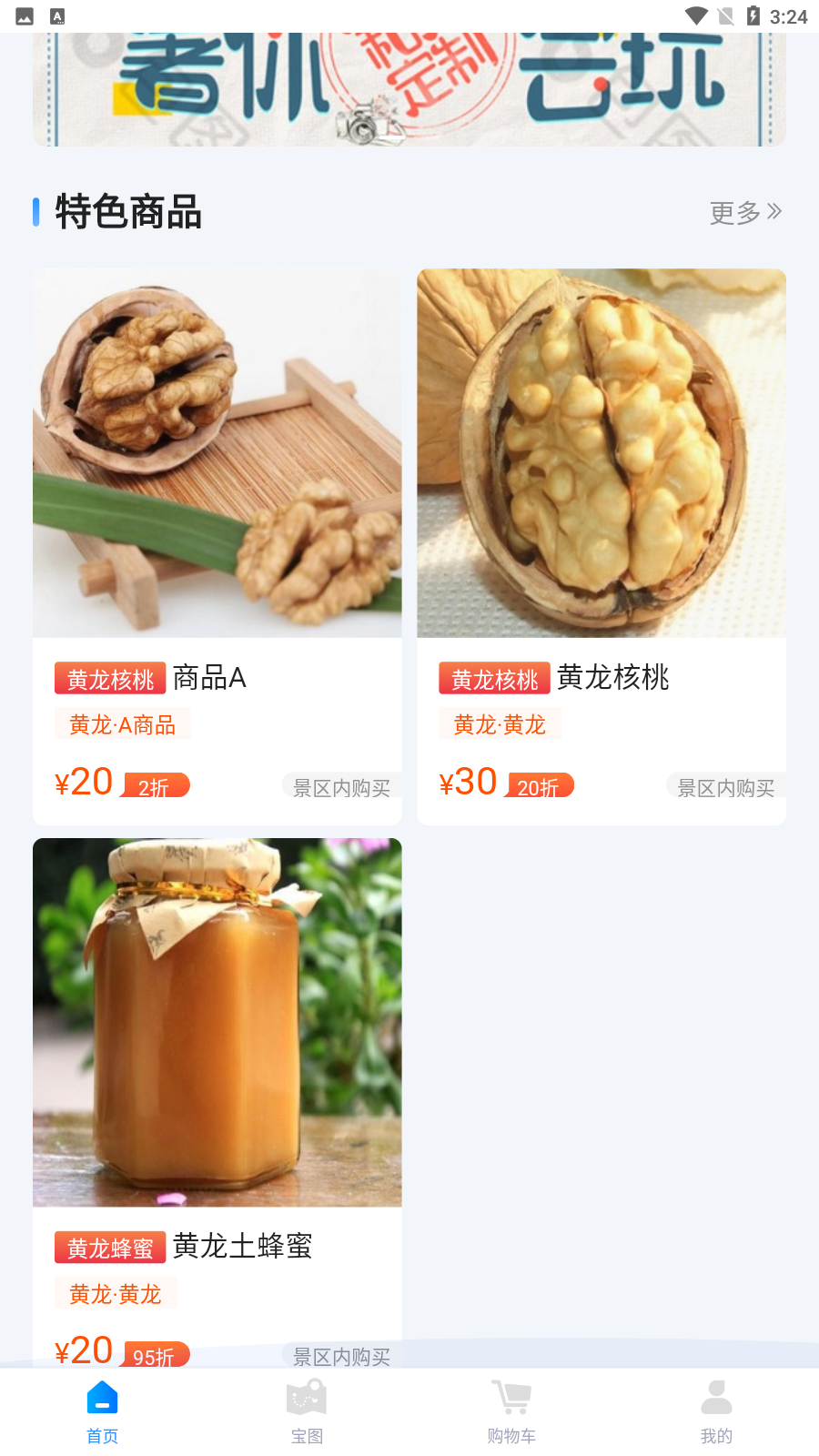Select the 黄龙·A商品 category label
Viewport: 819px width, 1456px height.
tap(123, 723)
